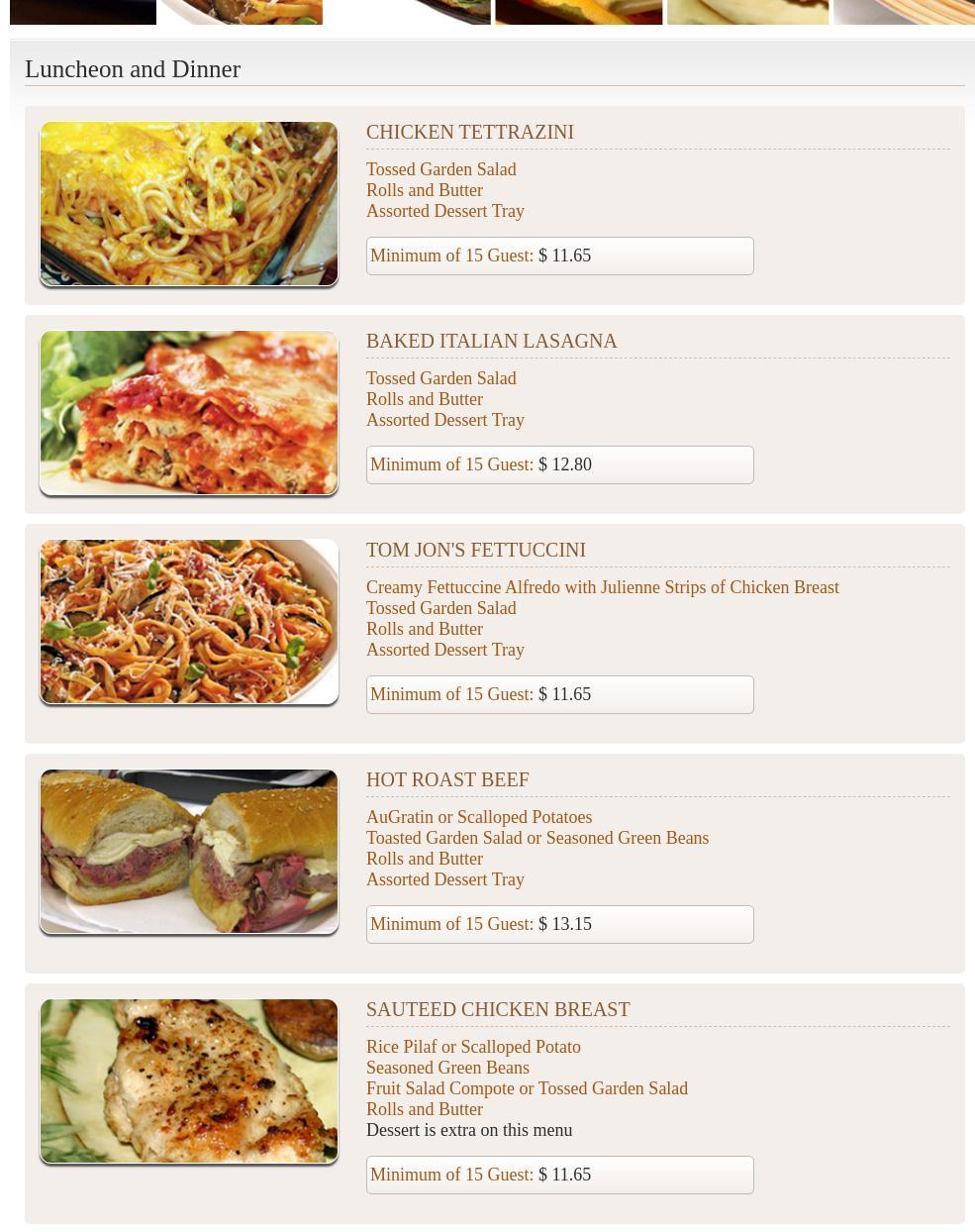Tap the Hot Roast Beef photo
The image size is (975, 1232).
pyautogui.click(x=188, y=852)
